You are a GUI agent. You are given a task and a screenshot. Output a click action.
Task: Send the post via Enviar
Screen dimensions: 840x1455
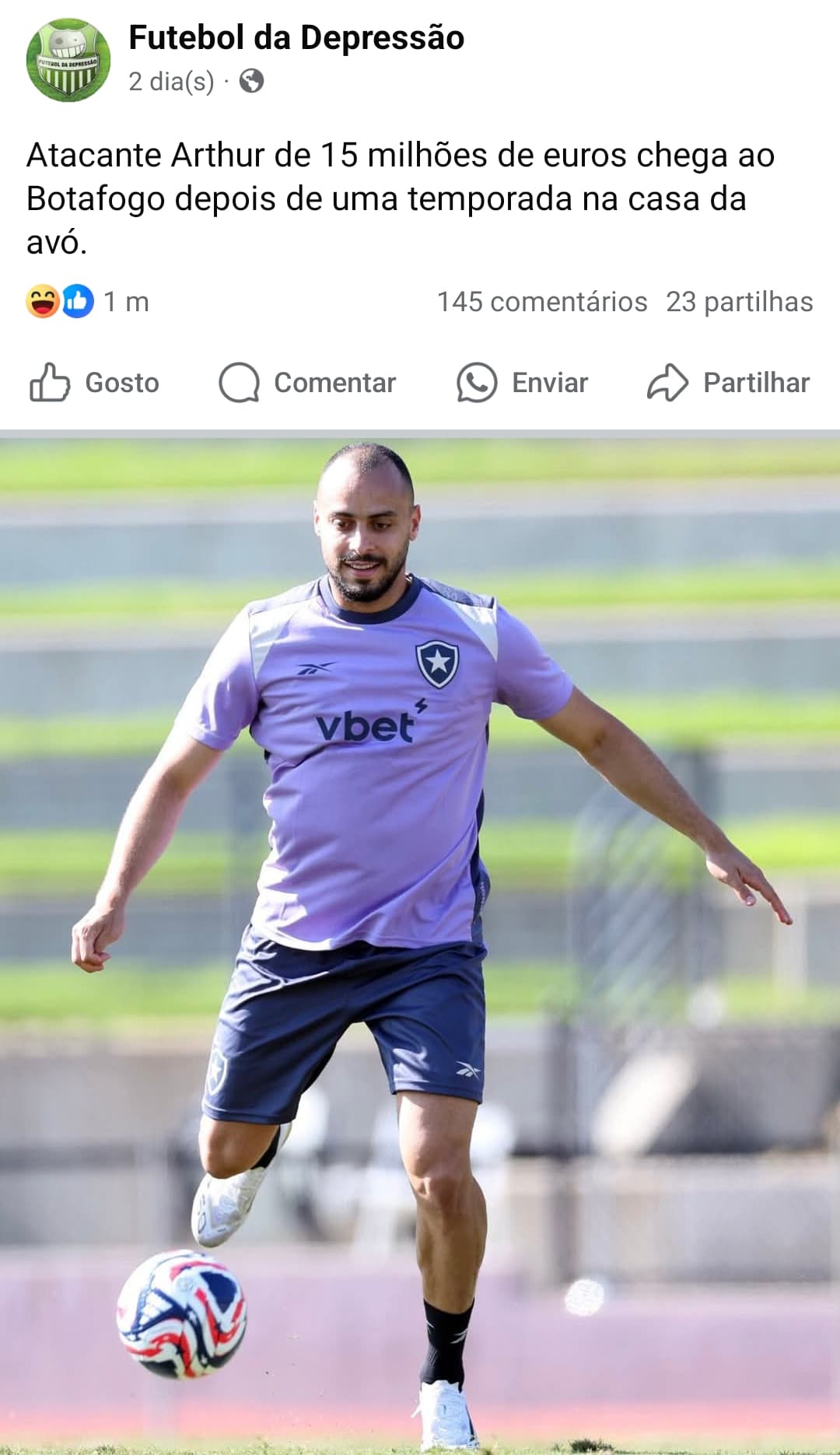pyautogui.click(x=522, y=382)
